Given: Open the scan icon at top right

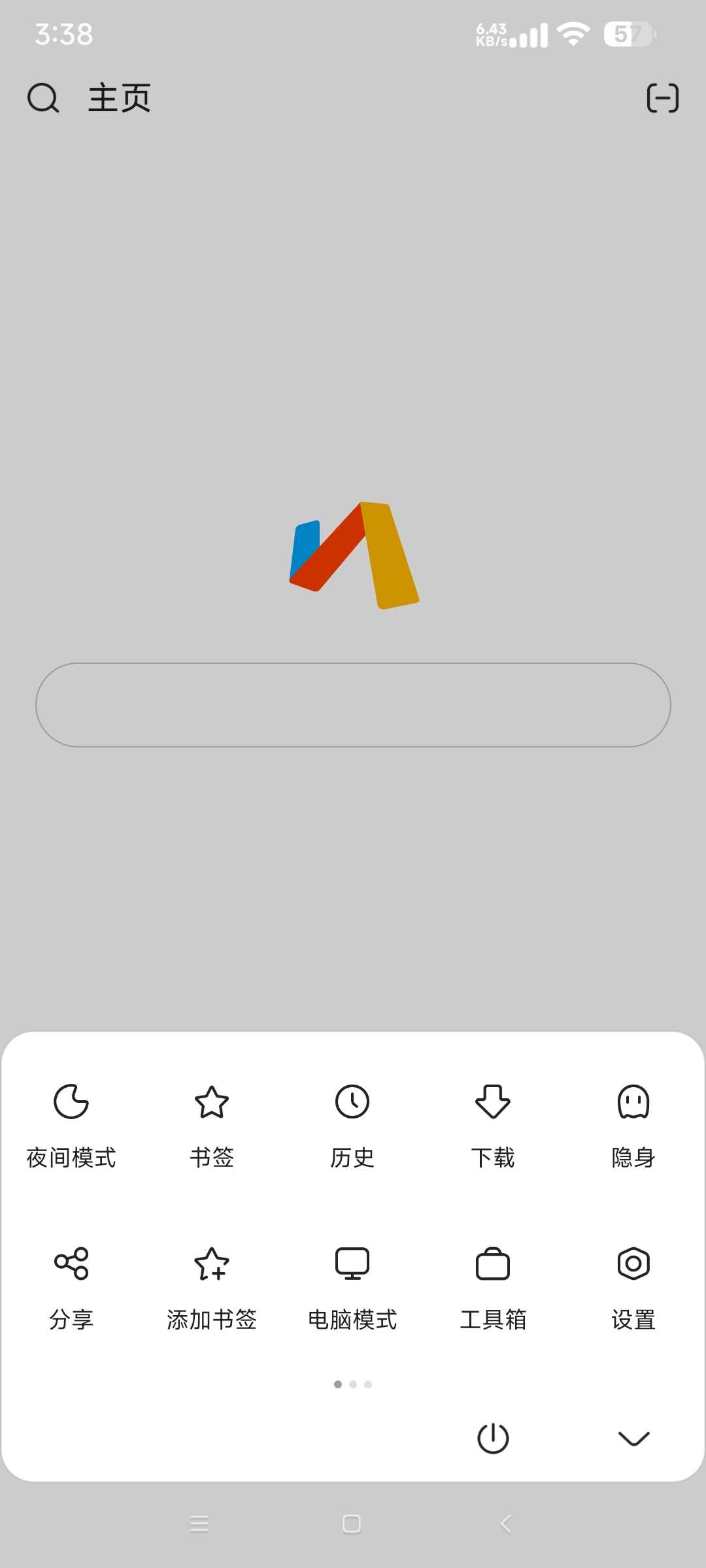Looking at the screenshot, I should tap(662, 99).
